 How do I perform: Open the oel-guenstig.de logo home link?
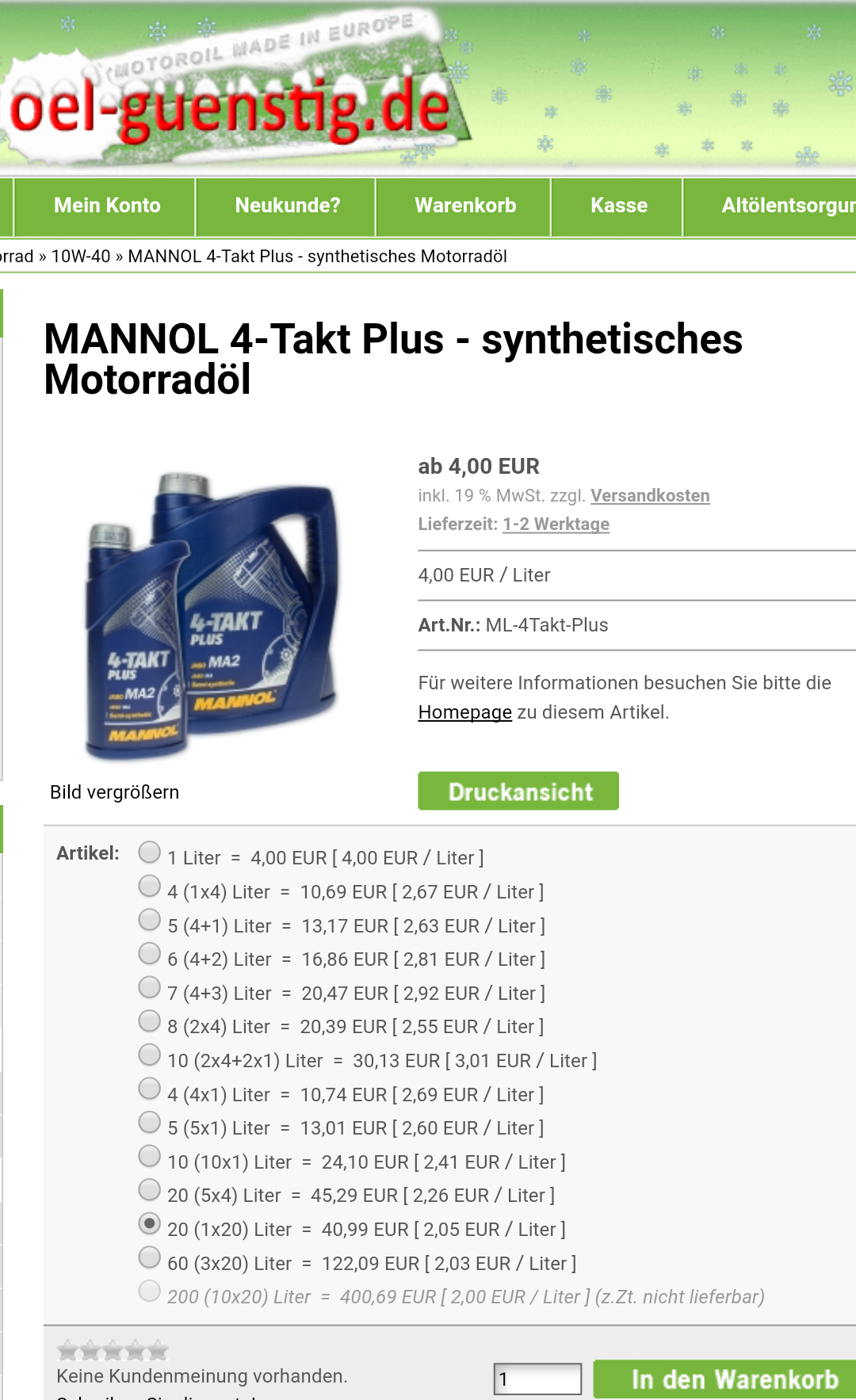pyautogui.click(x=230, y=107)
